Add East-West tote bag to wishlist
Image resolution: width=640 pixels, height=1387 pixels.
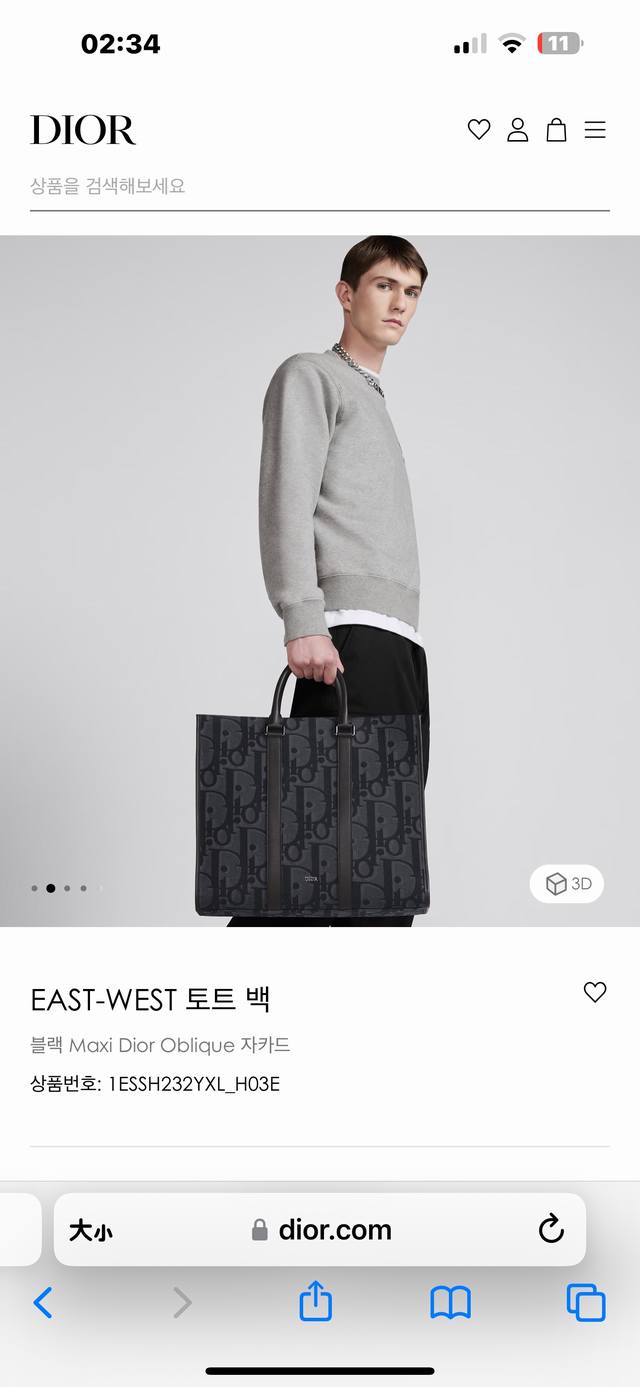point(595,992)
